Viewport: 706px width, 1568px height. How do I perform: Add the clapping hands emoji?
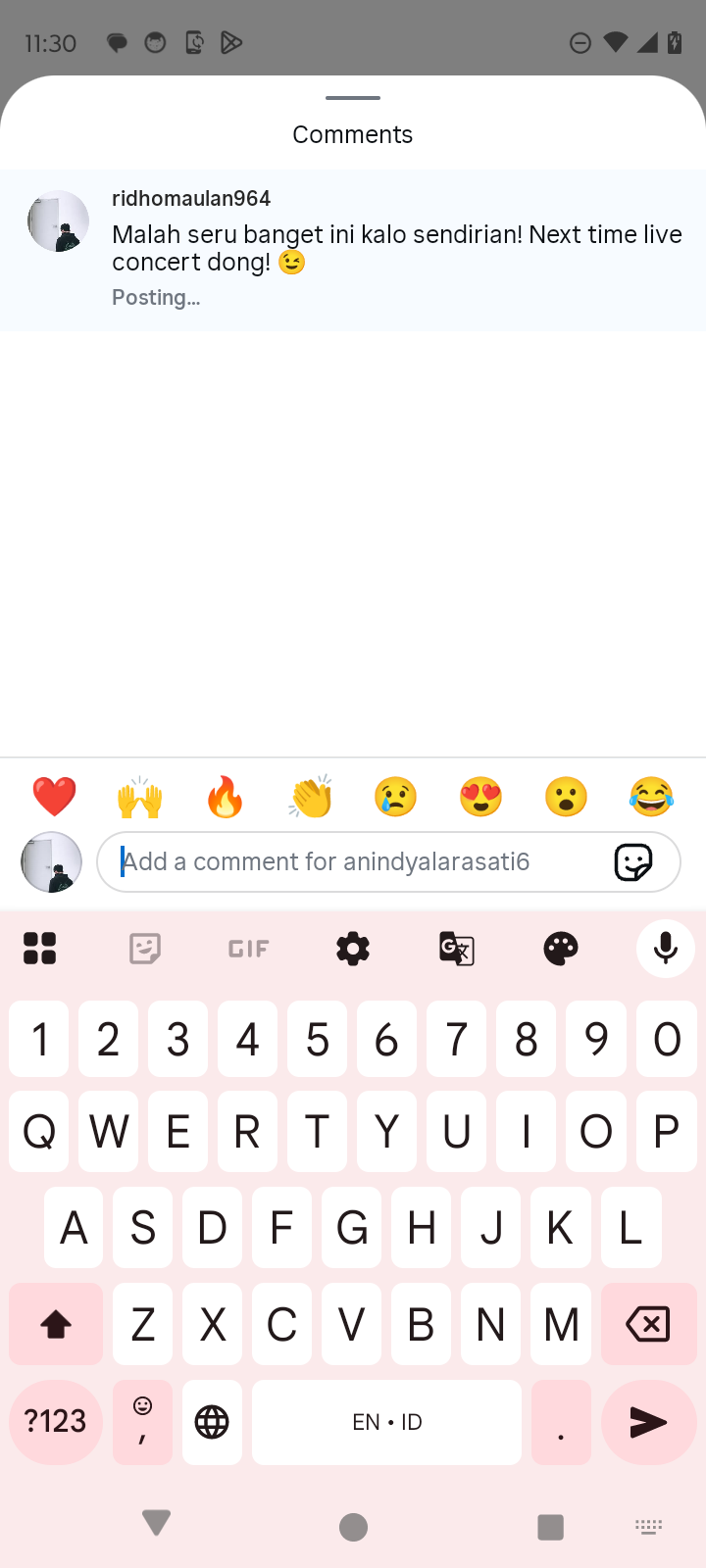pyautogui.click(x=311, y=797)
